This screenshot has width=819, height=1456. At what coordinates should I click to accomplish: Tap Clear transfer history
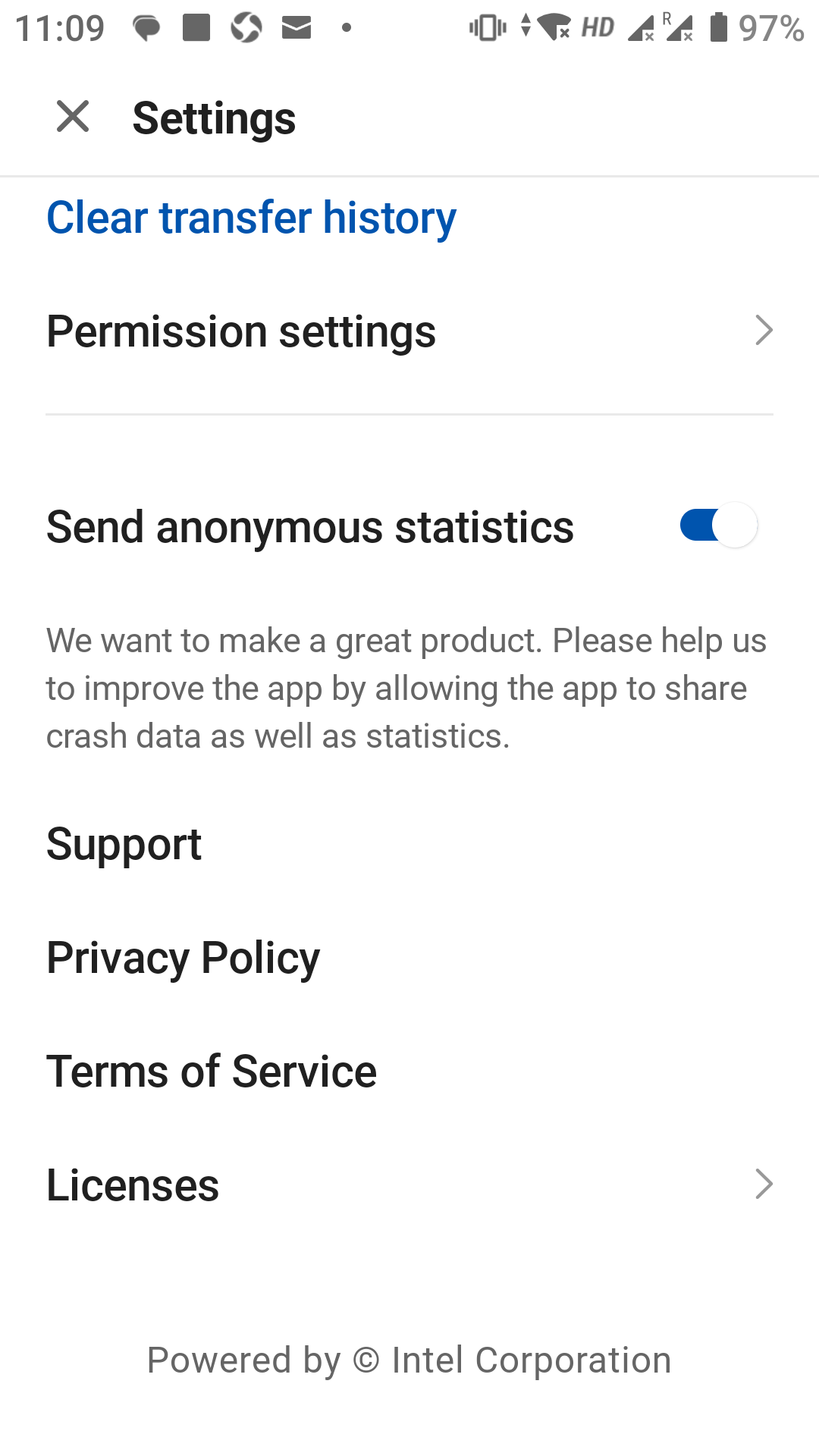[251, 218]
